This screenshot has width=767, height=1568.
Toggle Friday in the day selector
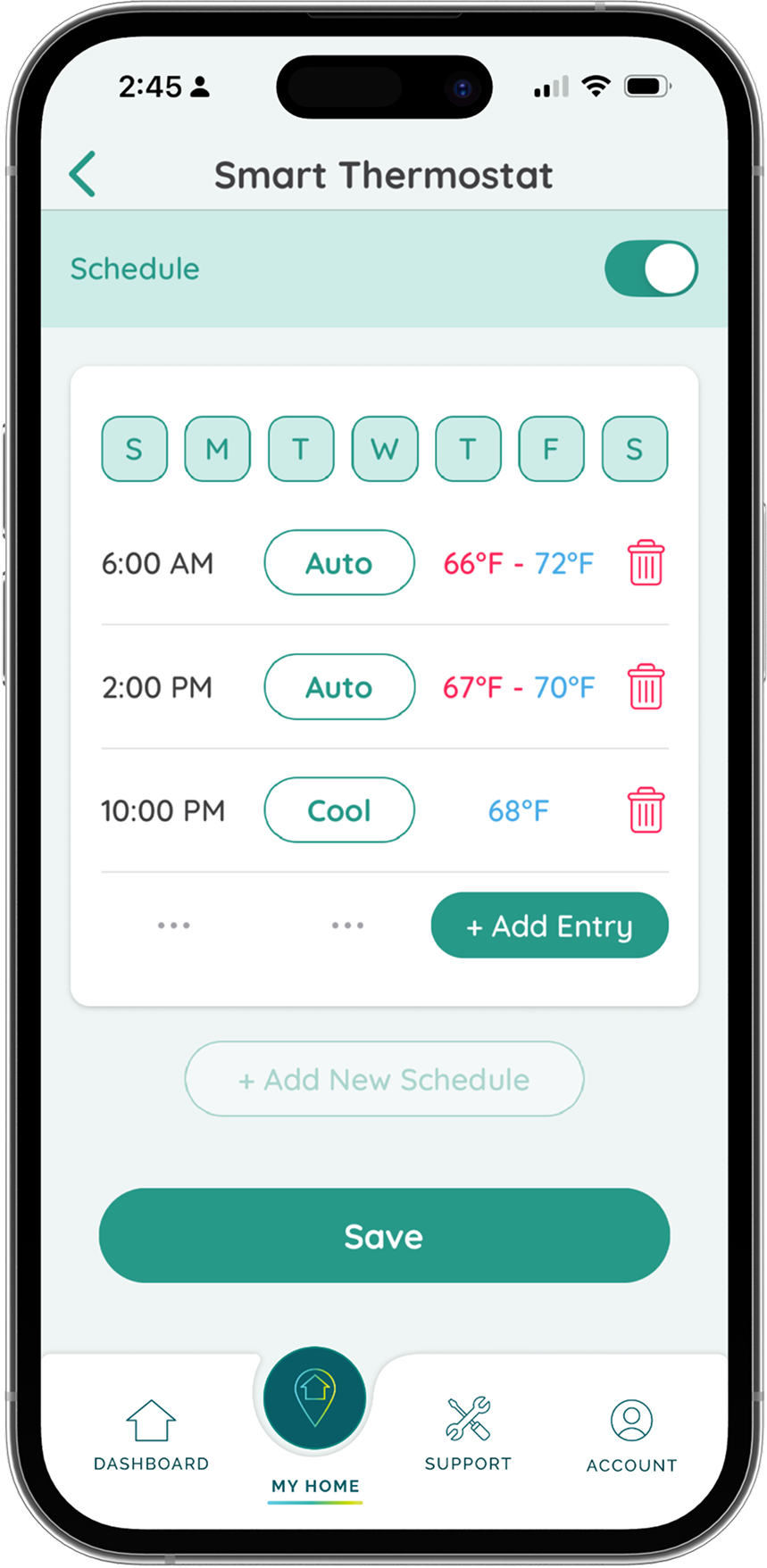pos(551,449)
